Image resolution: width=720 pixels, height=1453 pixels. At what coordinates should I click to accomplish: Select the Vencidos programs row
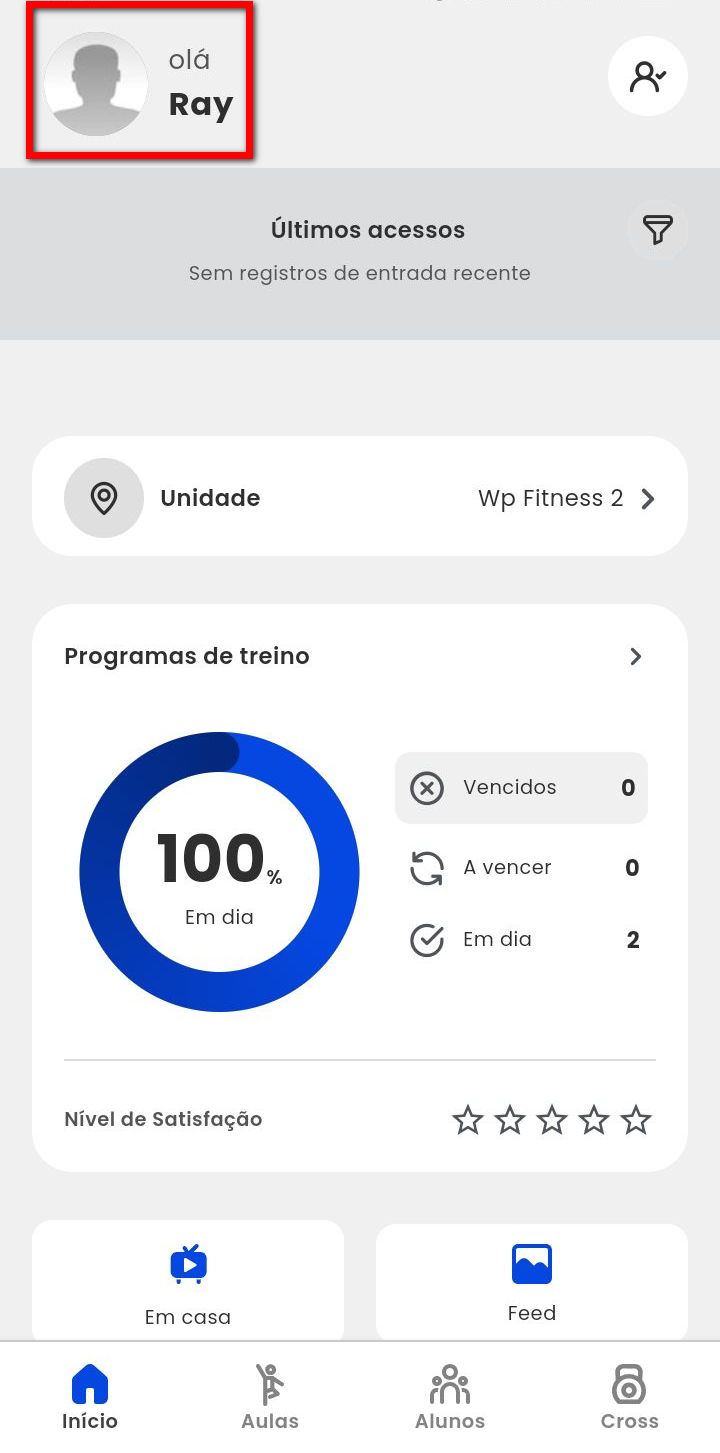[x=521, y=788]
